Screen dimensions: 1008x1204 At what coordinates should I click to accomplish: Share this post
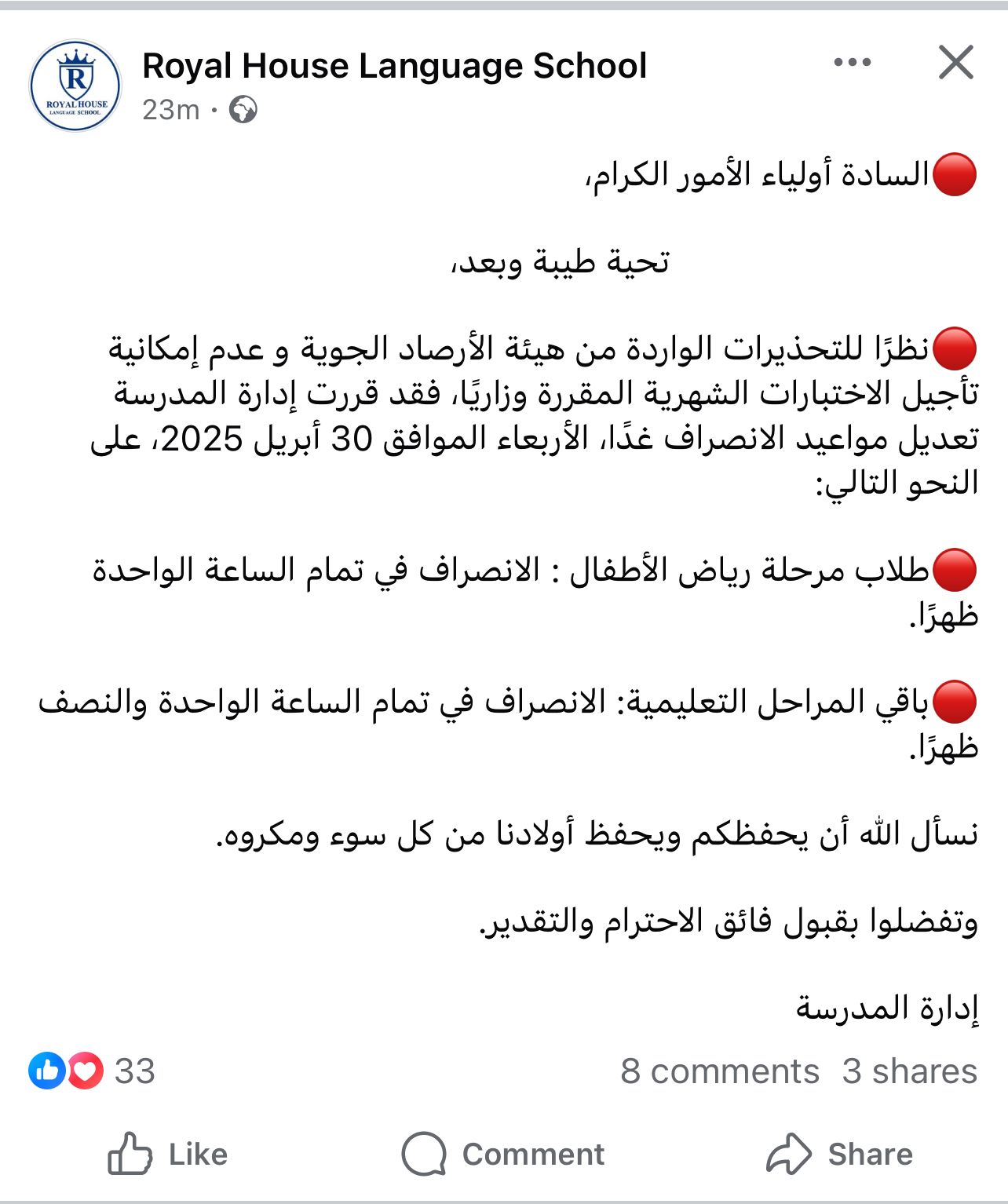point(840,1154)
